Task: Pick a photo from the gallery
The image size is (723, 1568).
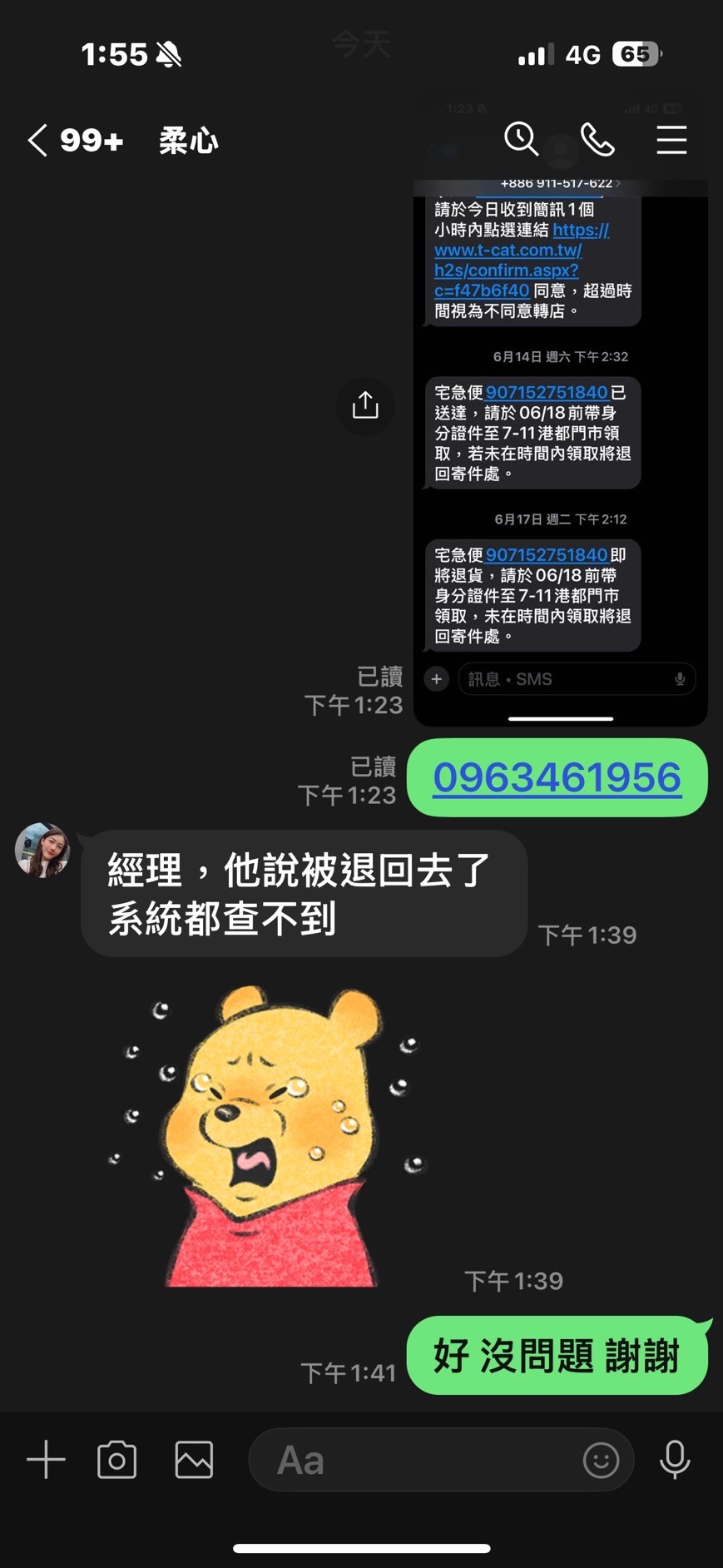Action: (x=194, y=1460)
